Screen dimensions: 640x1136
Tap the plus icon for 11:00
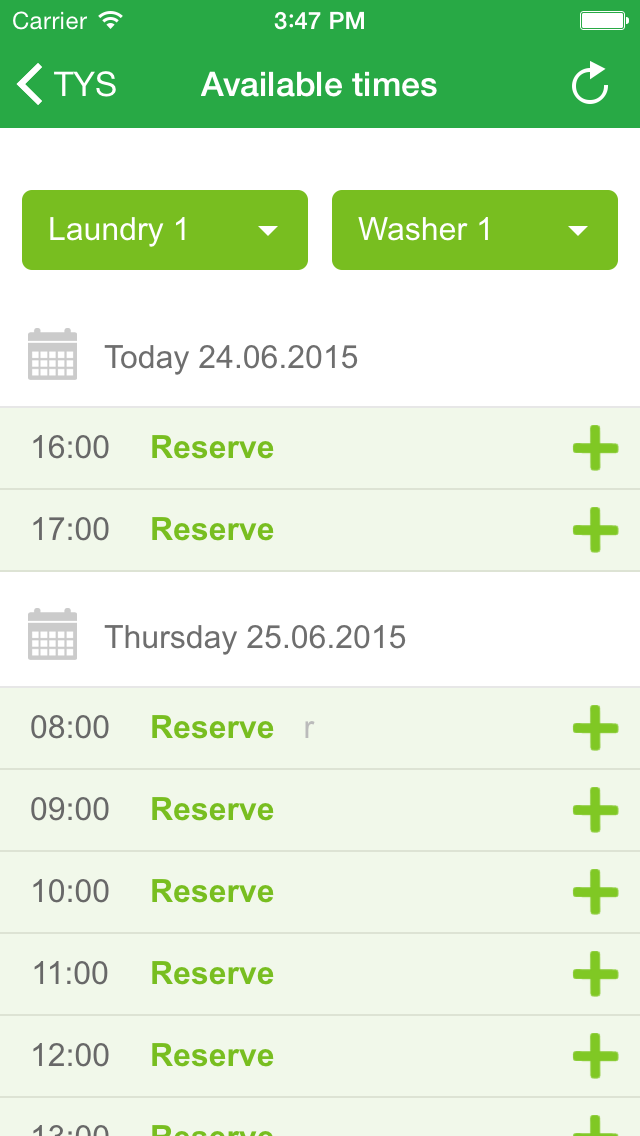coord(595,974)
